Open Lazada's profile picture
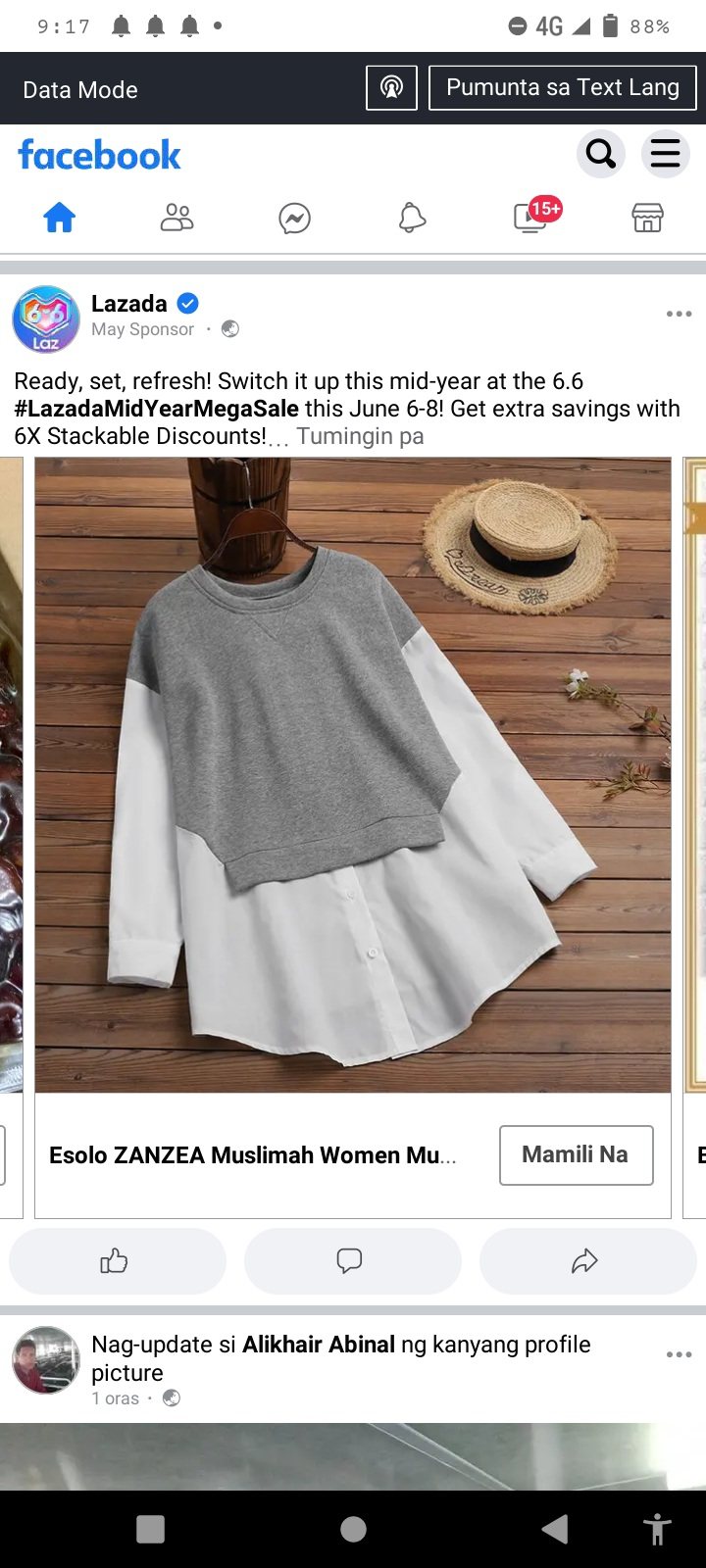The height and width of the screenshot is (1568, 706). click(45, 318)
